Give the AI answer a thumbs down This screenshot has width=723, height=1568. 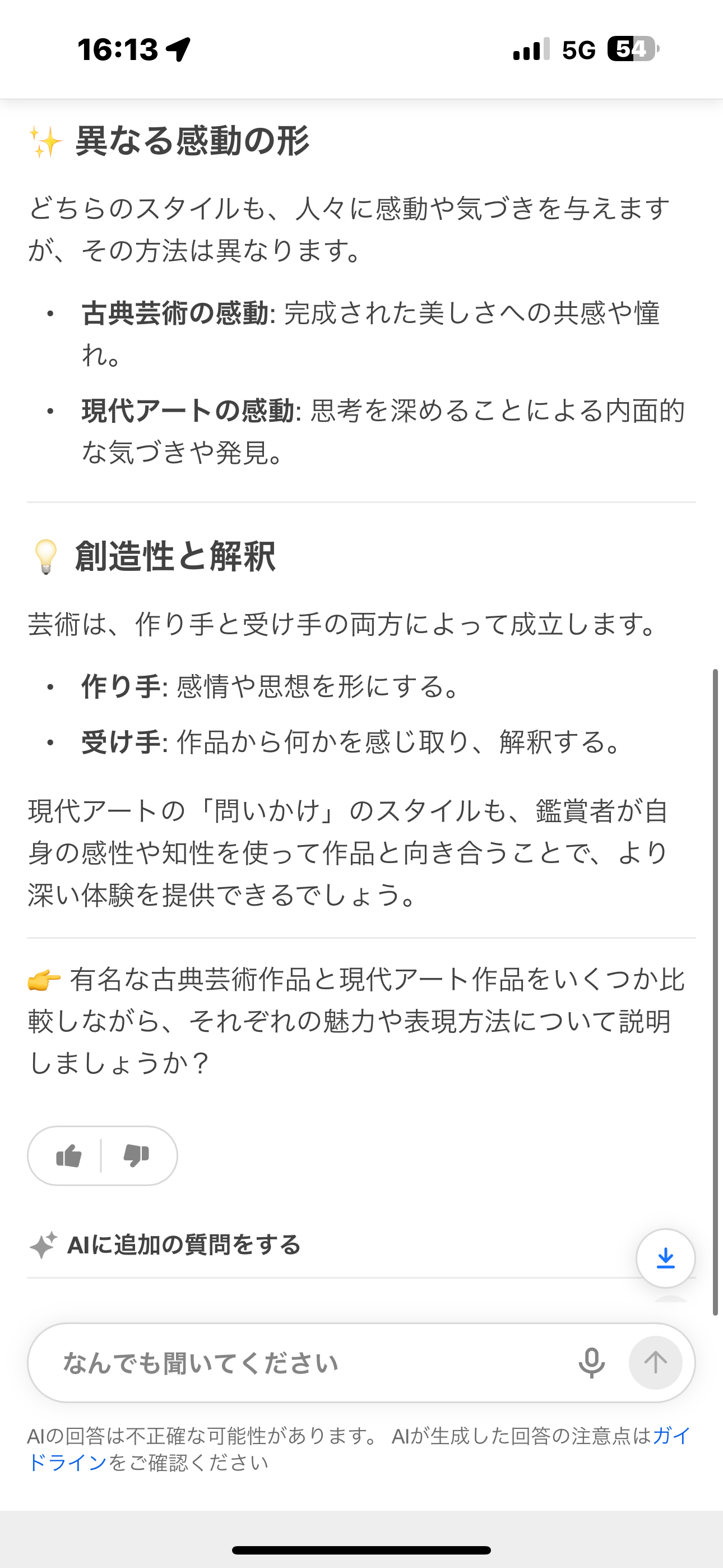[x=136, y=1155]
